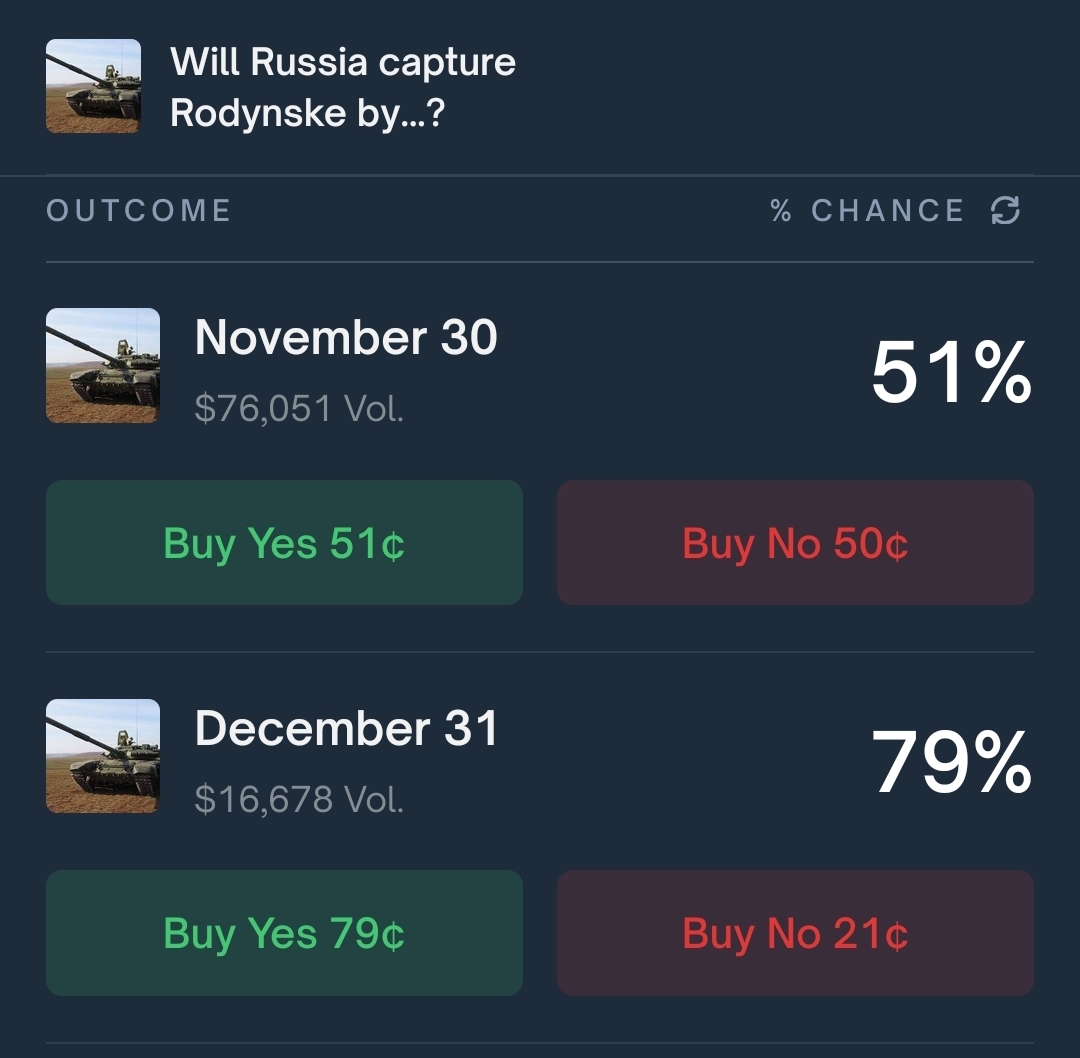
Task: Open the December 31 outcome row
Action: (539, 758)
